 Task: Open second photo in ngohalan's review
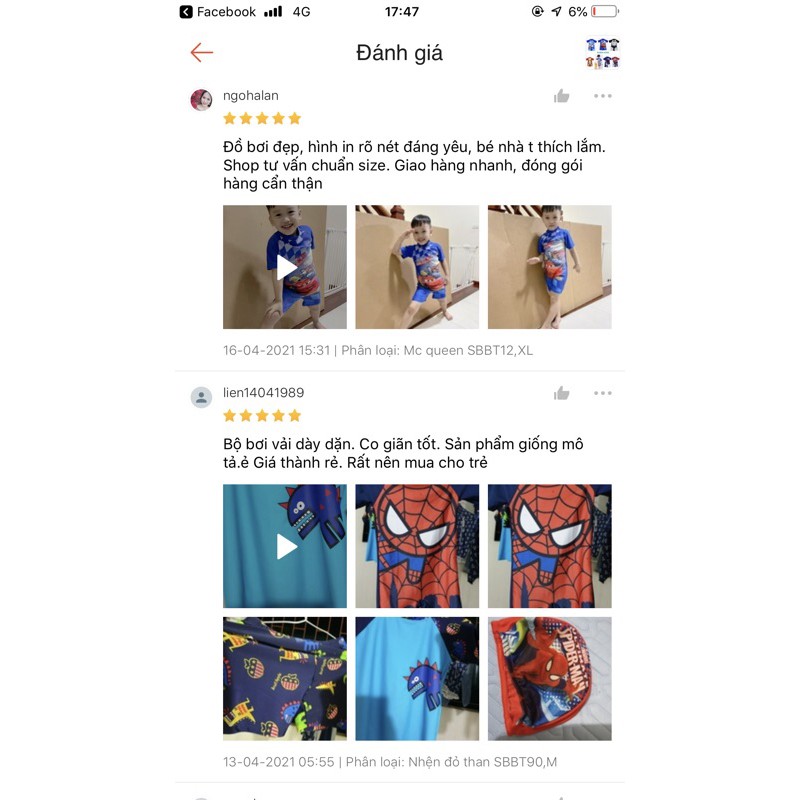tap(417, 267)
